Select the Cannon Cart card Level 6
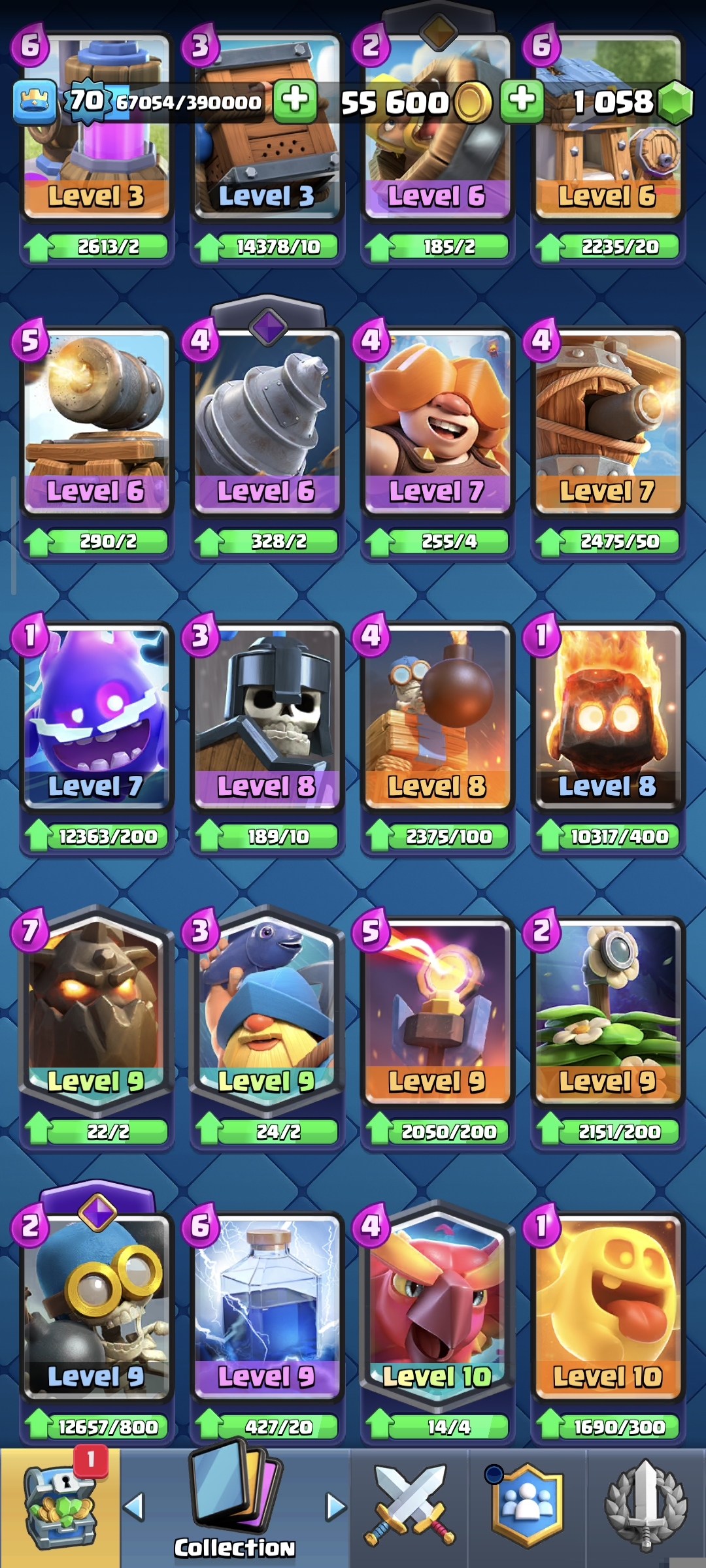This screenshot has height=1568, width=706. (x=96, y=418)
